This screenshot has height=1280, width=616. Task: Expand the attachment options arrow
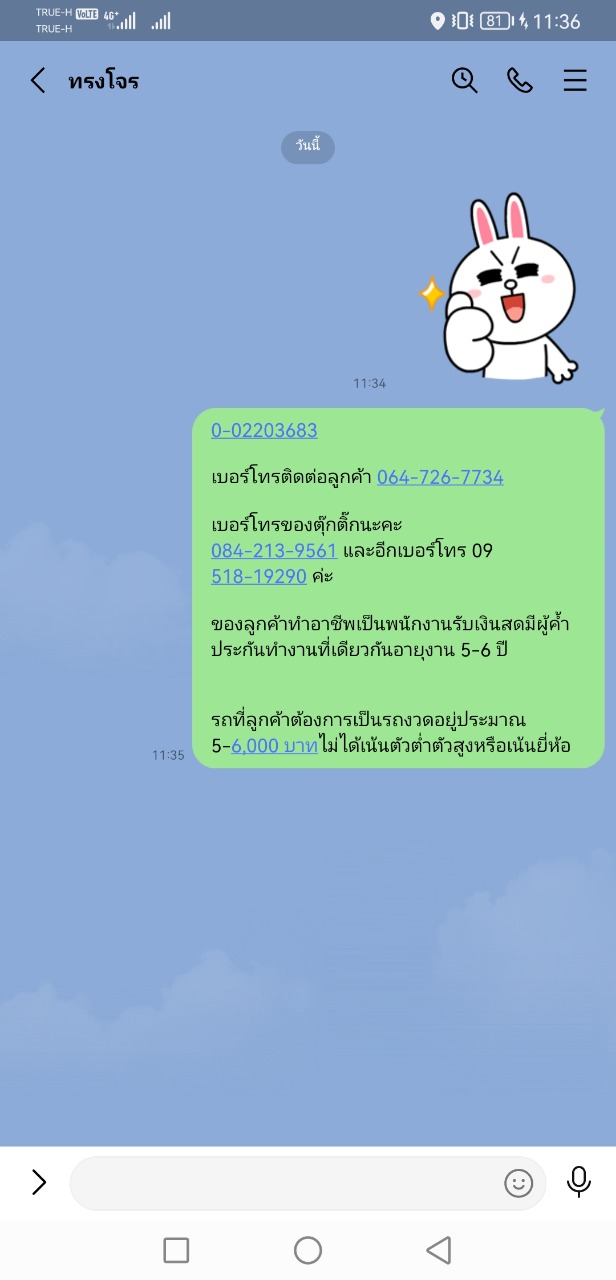(39, 1183)
